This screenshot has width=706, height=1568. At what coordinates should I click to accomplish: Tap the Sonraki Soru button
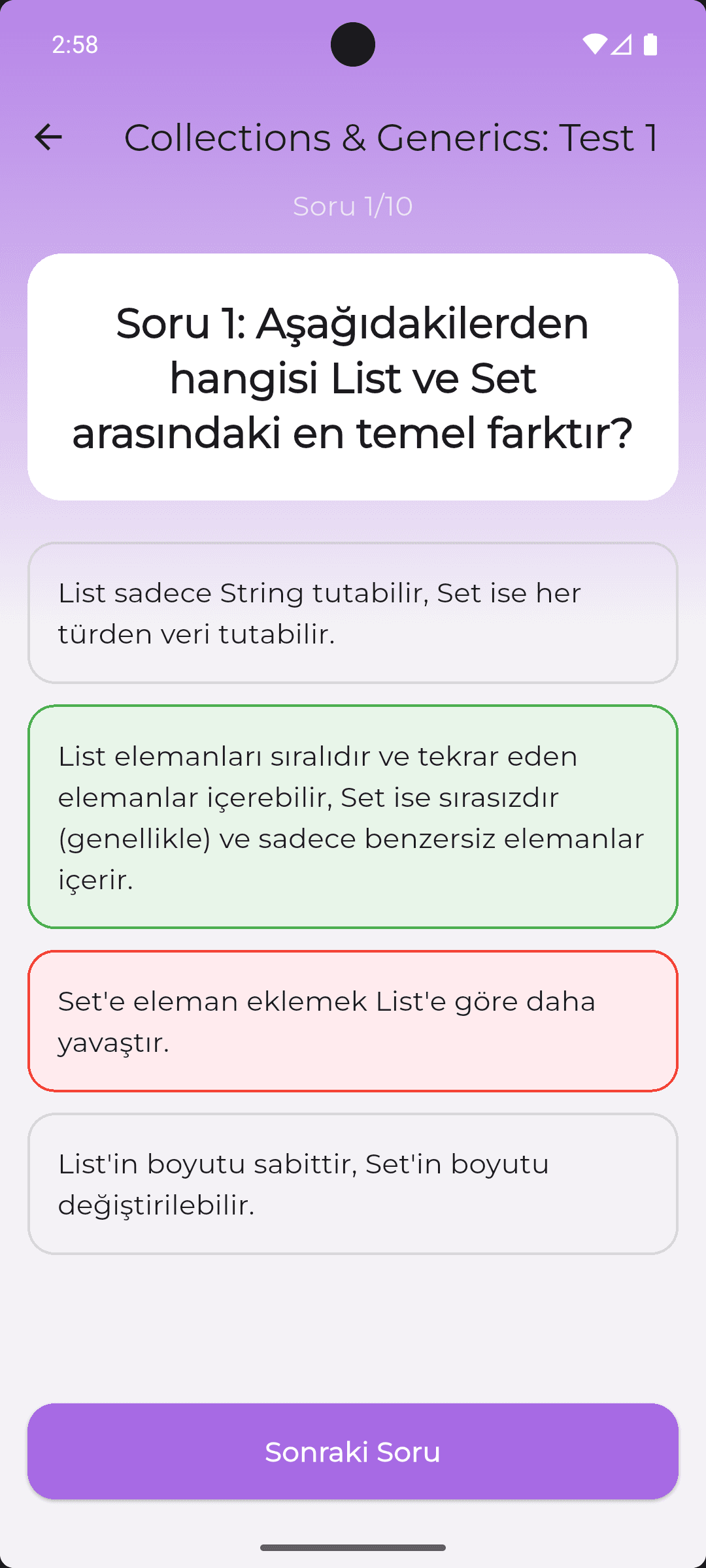(352, 1451)
